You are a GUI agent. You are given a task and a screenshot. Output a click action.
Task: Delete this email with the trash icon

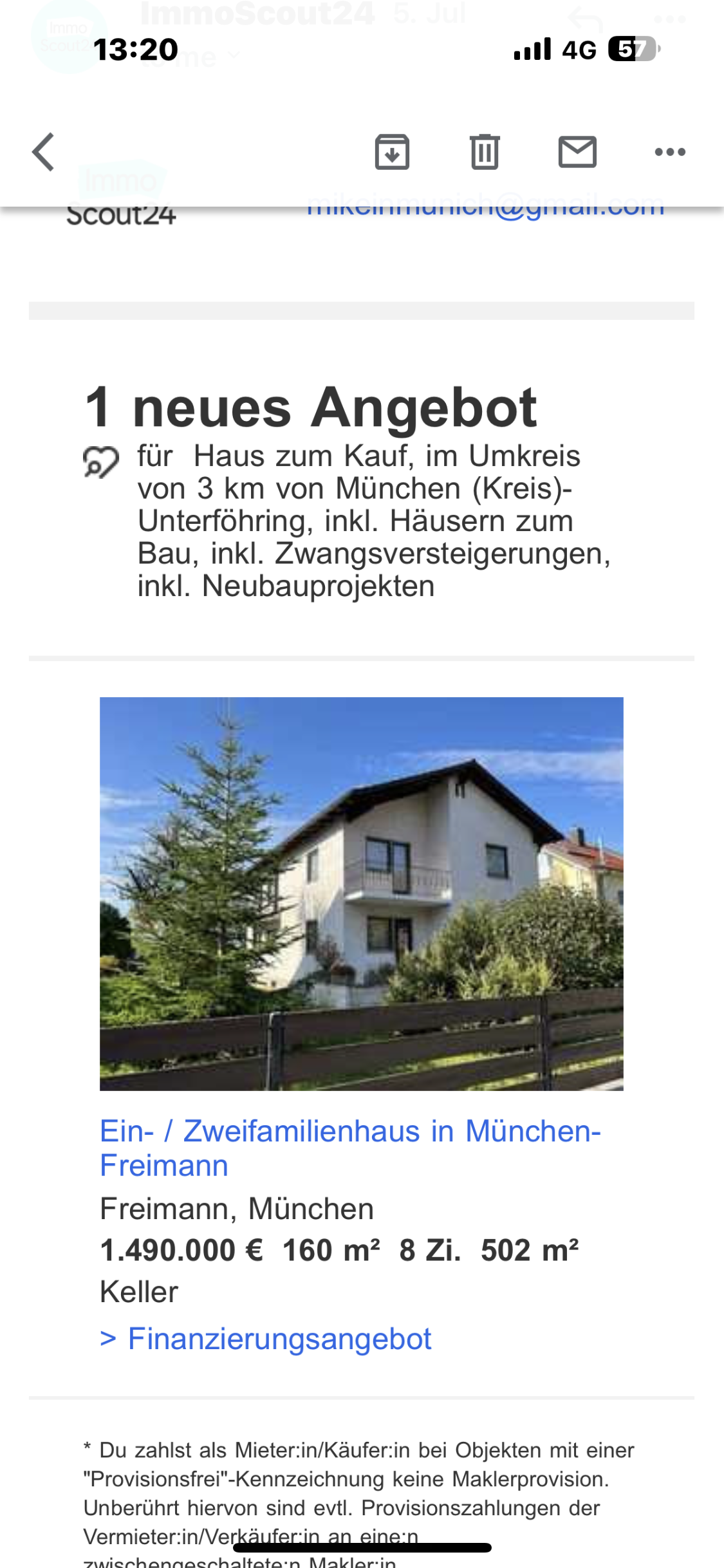485,153
